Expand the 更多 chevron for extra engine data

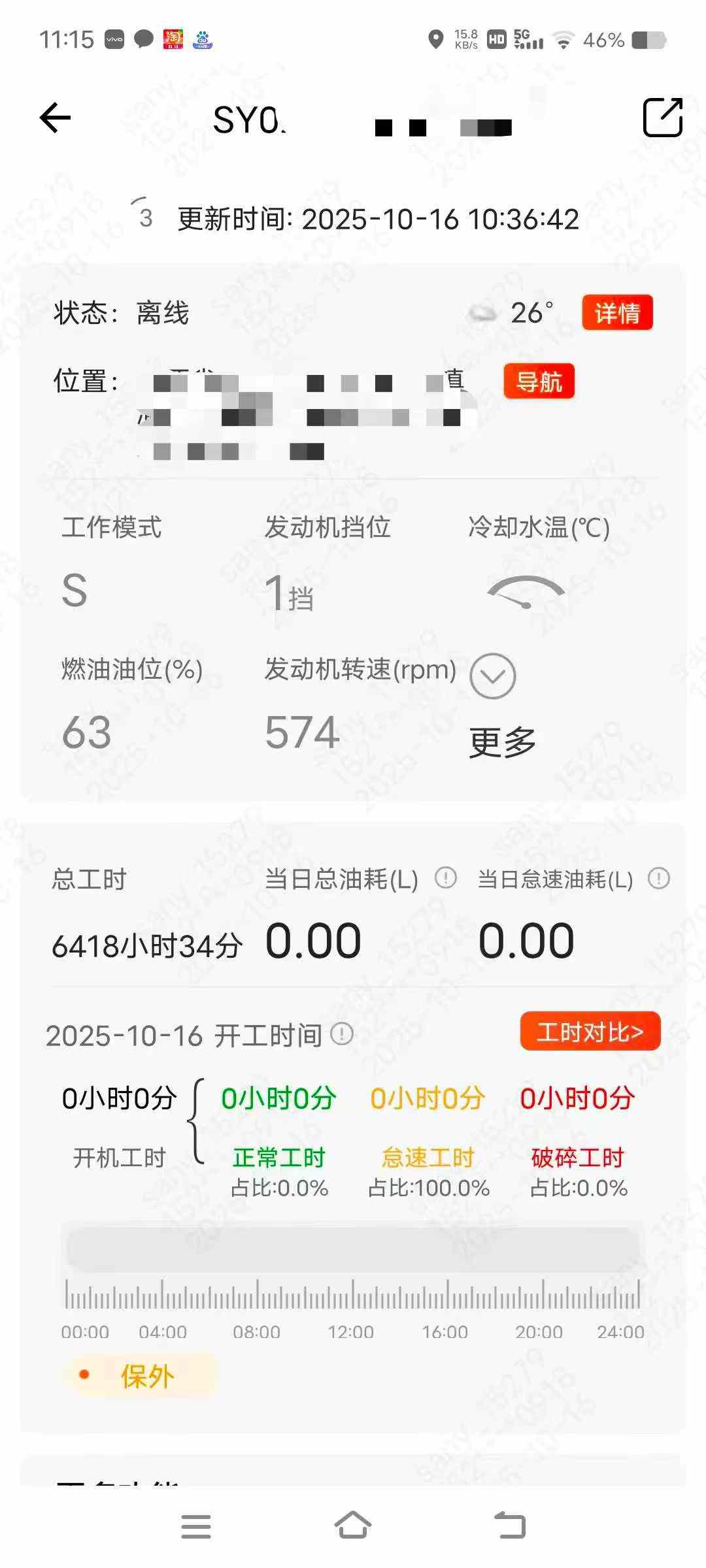(x=492, y=676)
